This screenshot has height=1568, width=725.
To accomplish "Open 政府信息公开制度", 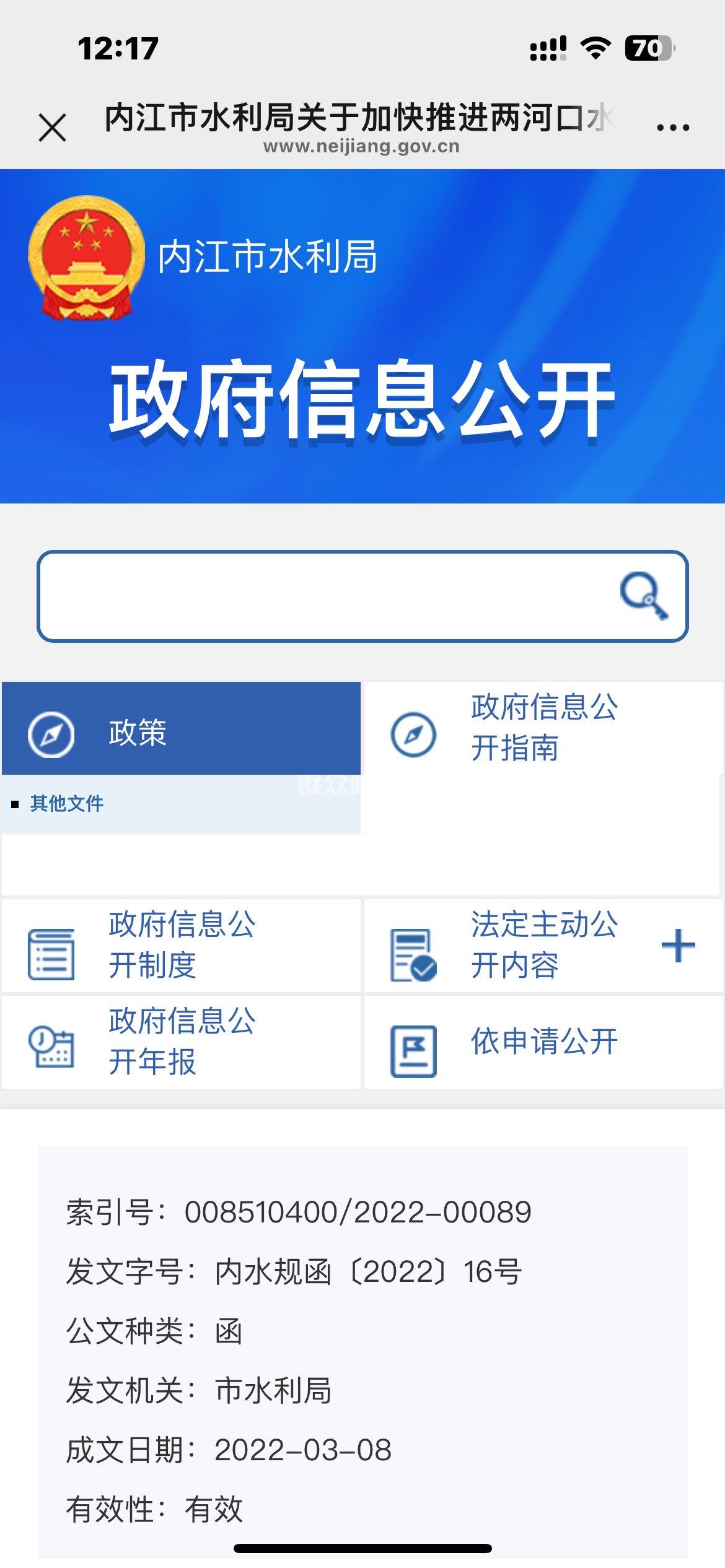I will click(181, 946).
